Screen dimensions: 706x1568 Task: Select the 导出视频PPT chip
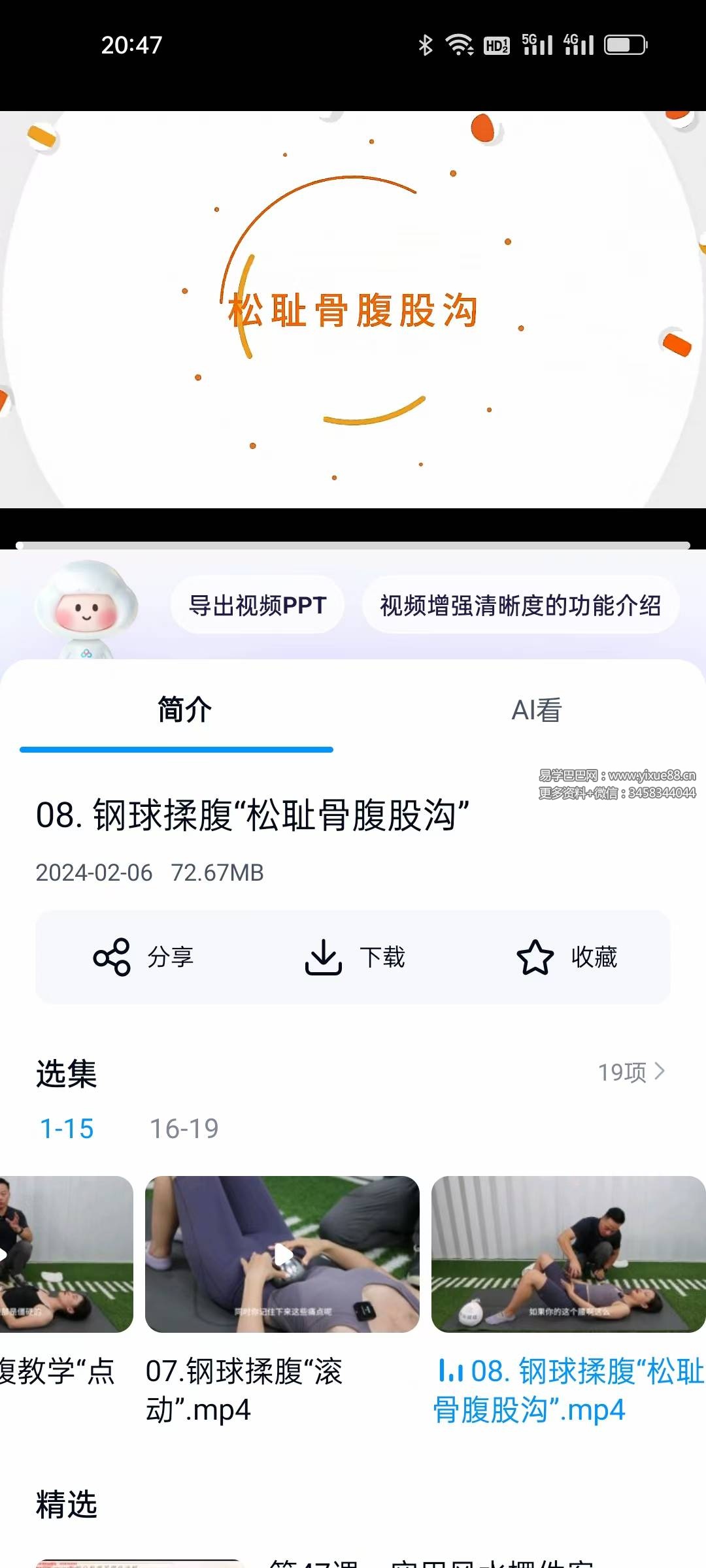point(258,605)
